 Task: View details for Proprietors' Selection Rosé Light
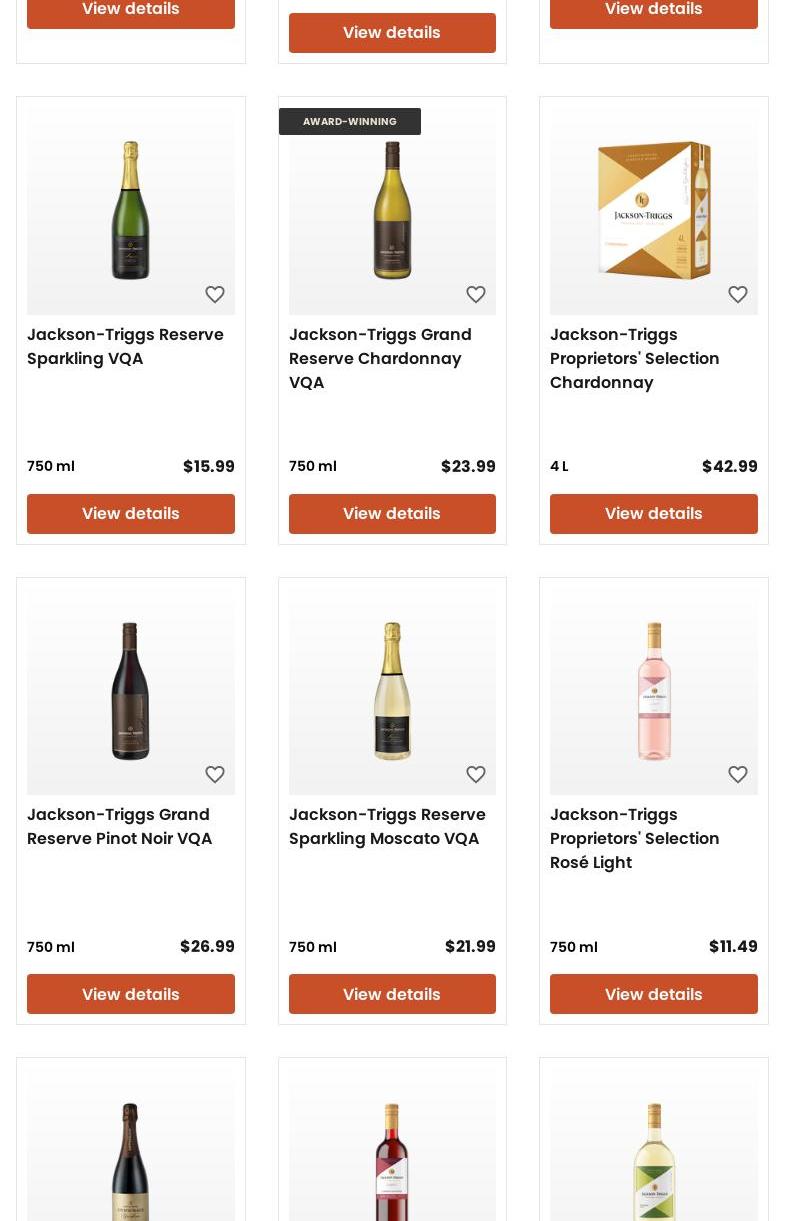pyautogui.click(x=654, y=994)
